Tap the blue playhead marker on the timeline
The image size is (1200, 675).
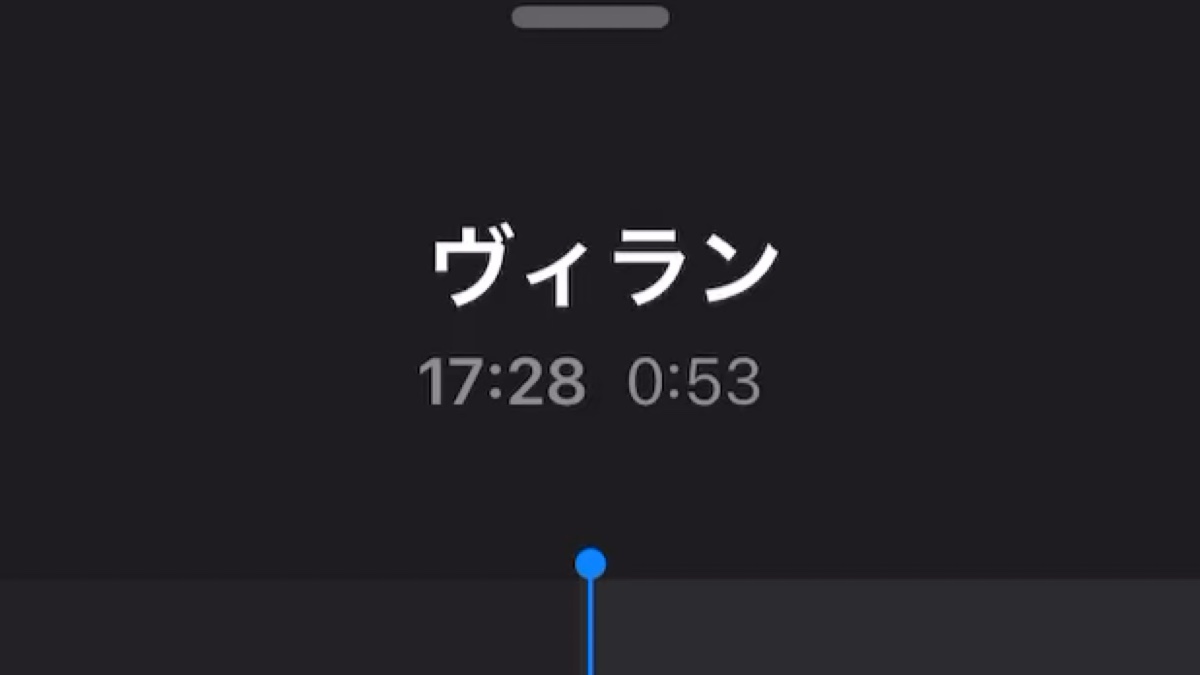pyautogui.click(x=591, y=564)
